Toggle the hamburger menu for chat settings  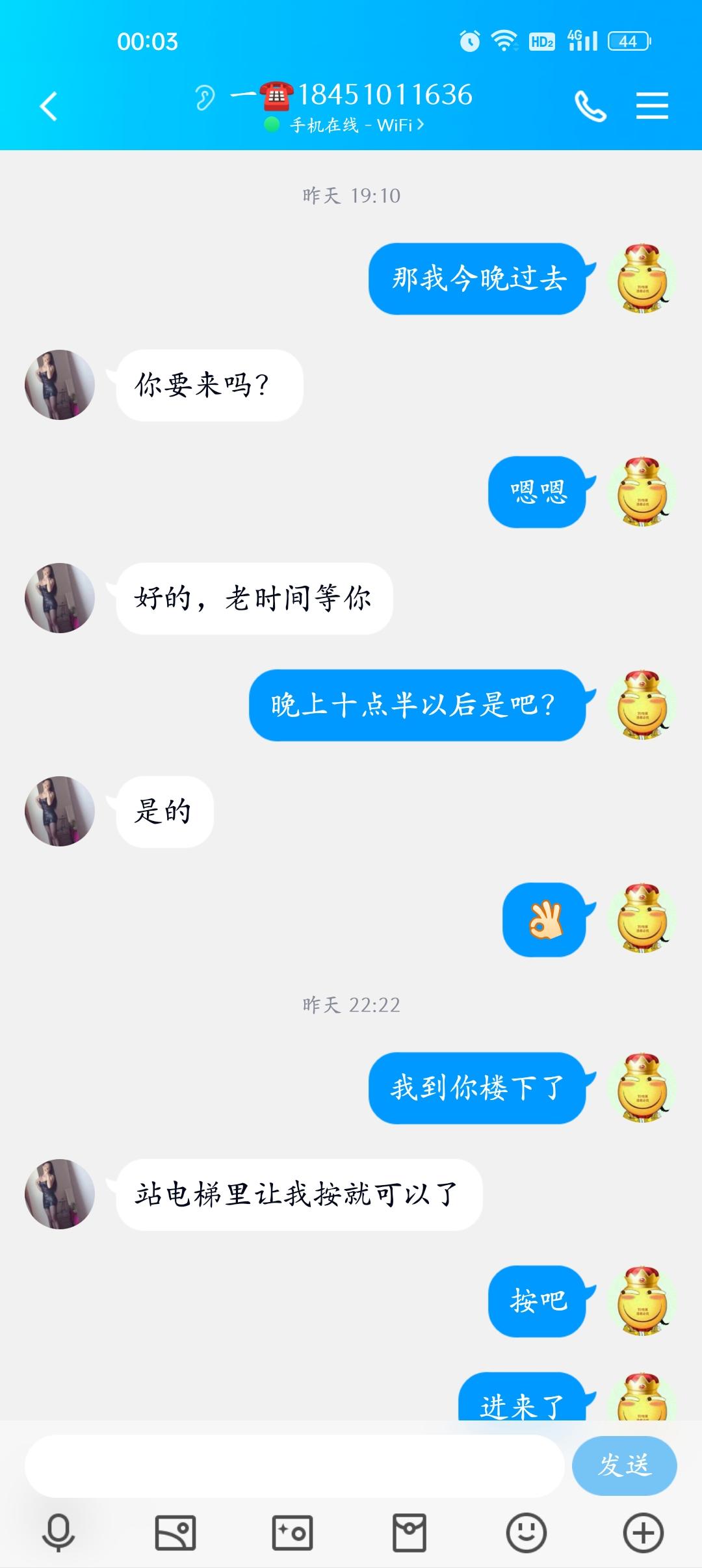tap(652, 106)
